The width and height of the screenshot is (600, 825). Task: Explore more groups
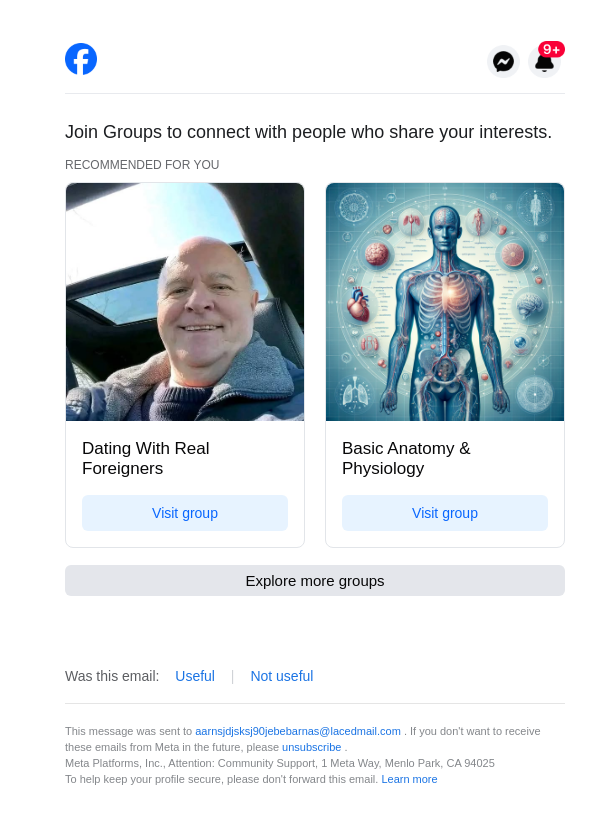[315, 581]
